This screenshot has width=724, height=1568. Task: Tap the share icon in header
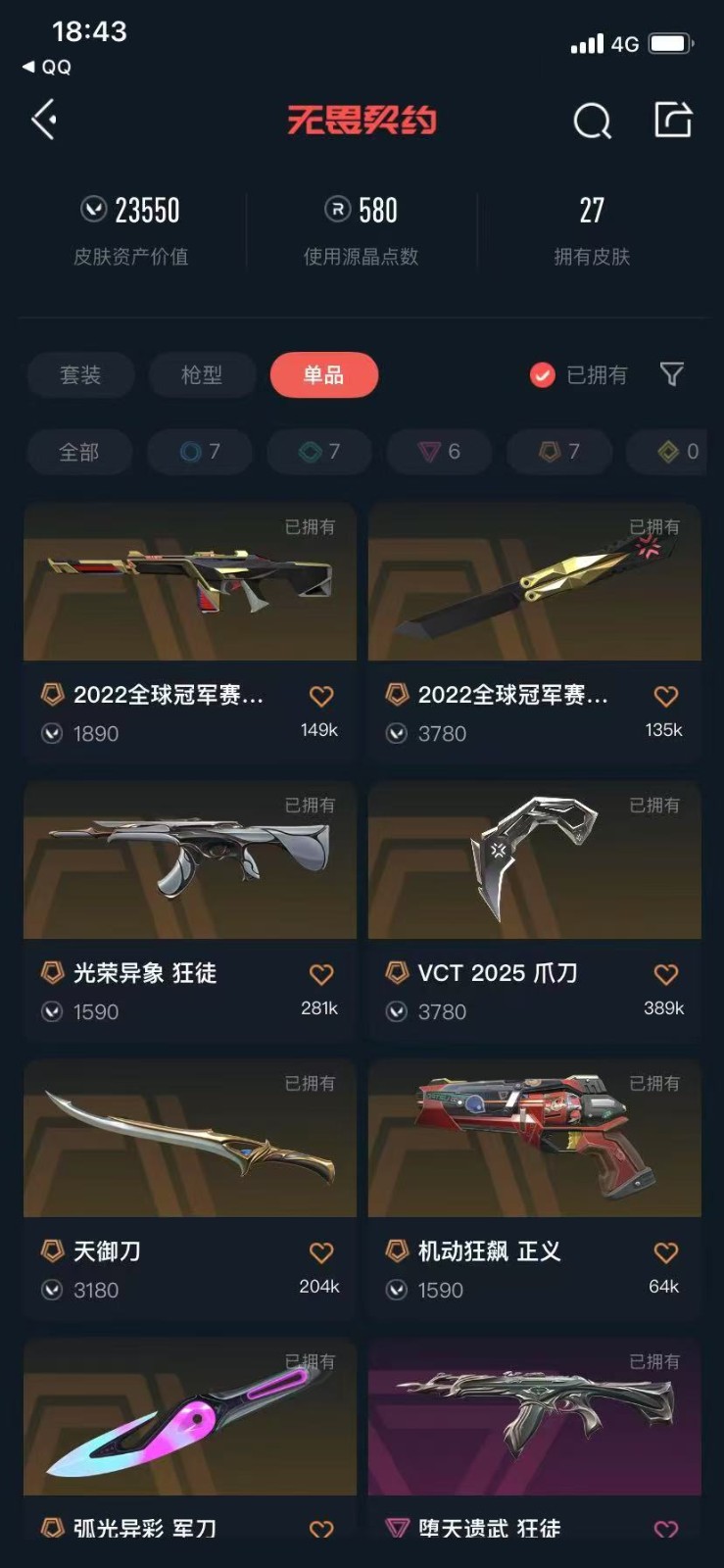673,120
